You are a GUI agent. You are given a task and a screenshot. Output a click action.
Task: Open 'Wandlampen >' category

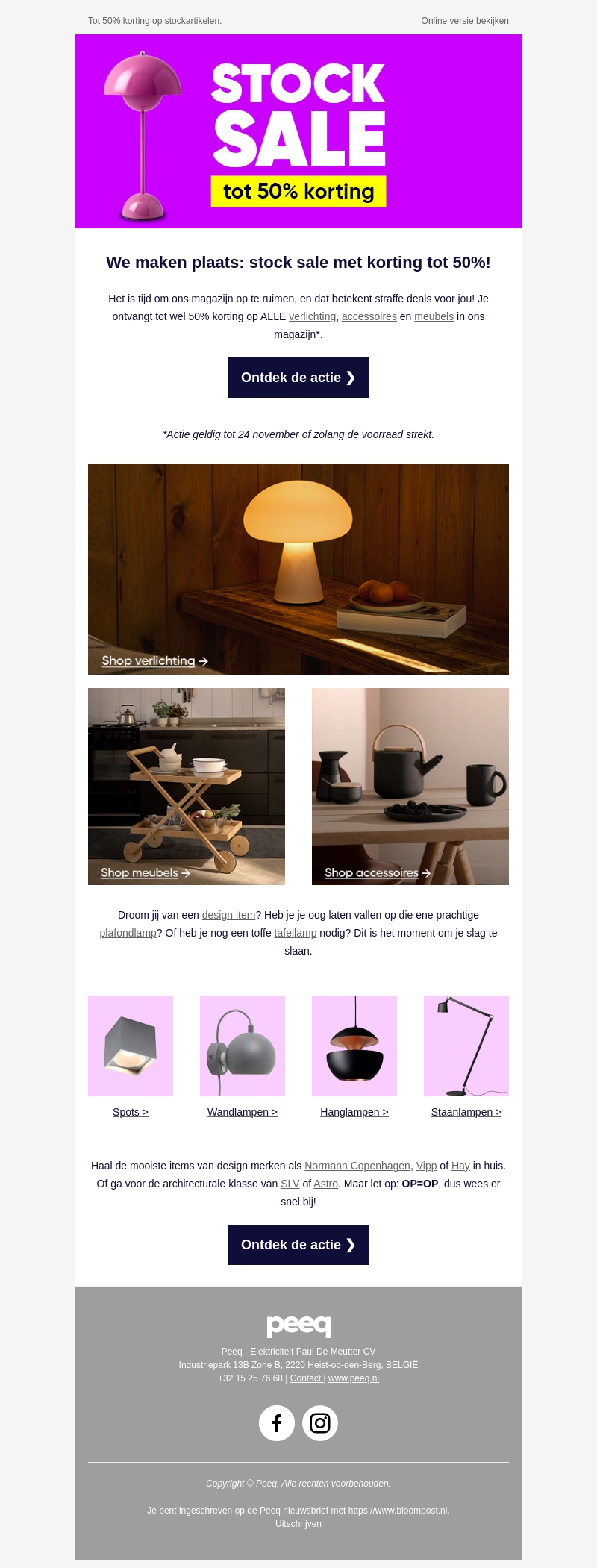(243, 1112)
